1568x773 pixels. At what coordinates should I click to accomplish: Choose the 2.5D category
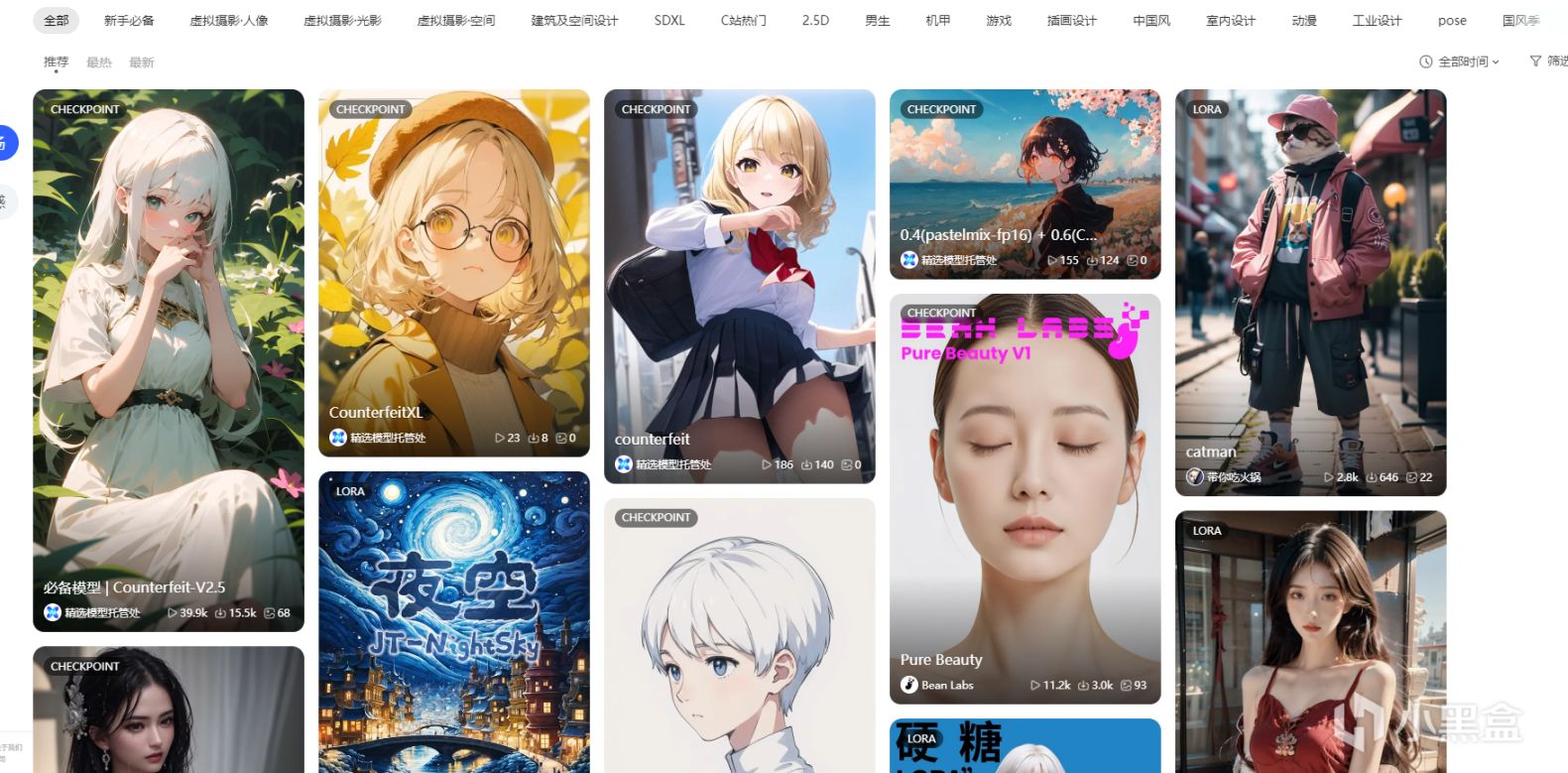point(815,20)
